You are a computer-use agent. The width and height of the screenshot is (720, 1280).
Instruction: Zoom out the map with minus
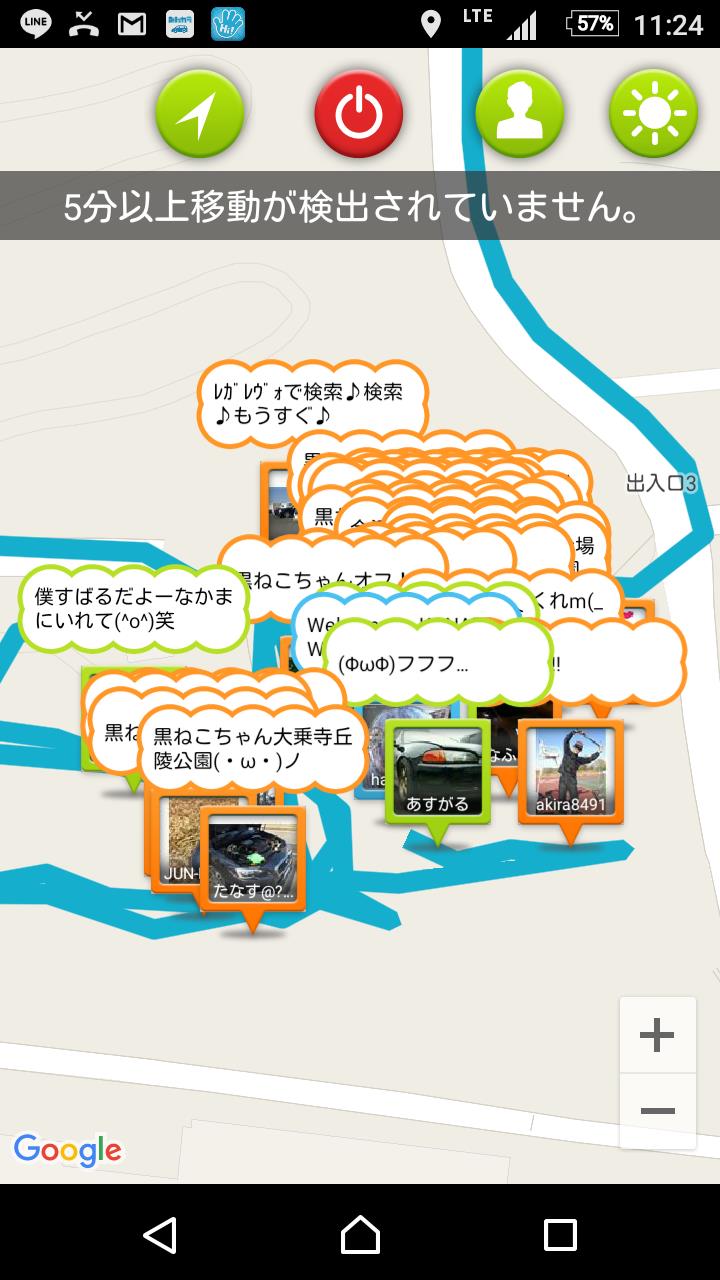pyautogui.click(x=657, y=1111)
